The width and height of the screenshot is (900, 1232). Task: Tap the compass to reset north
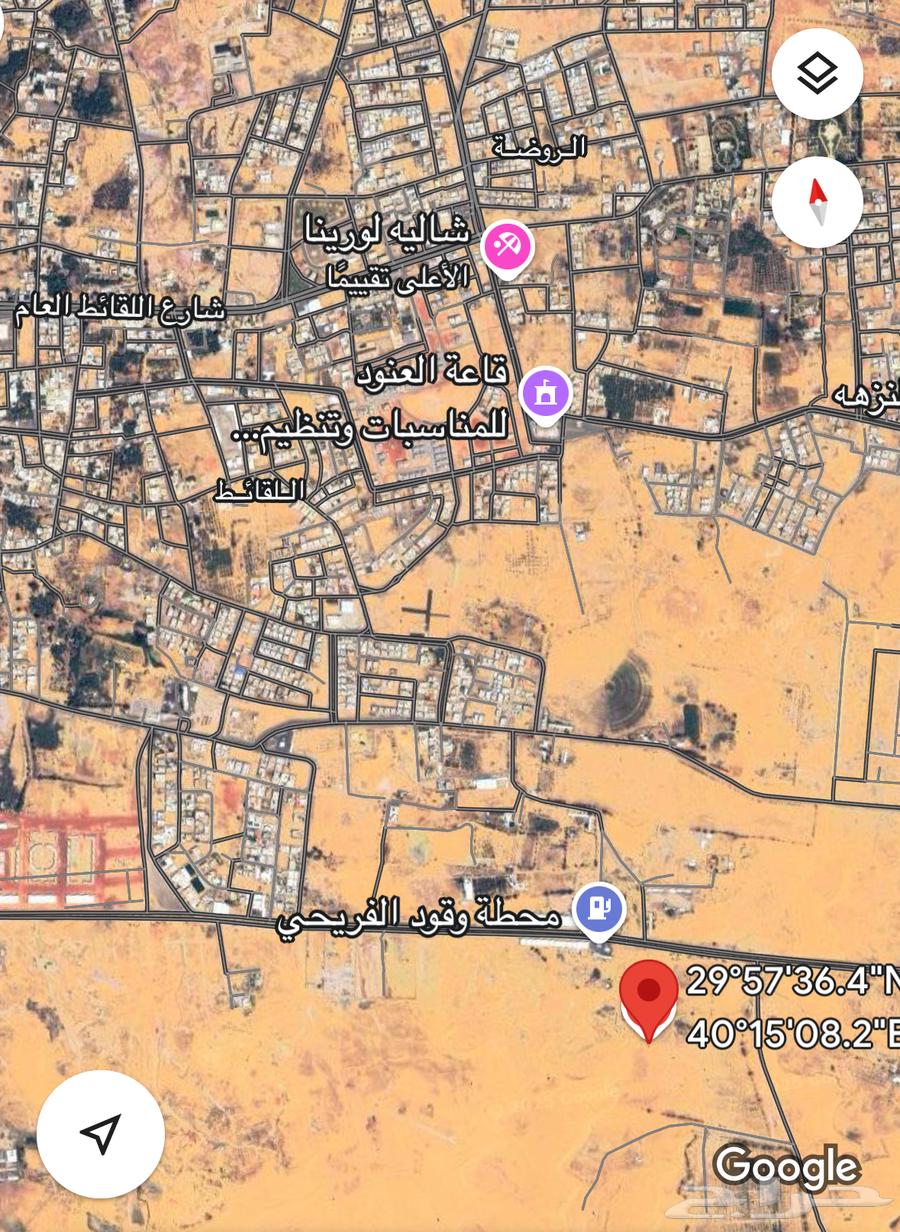tap(817, 201)
